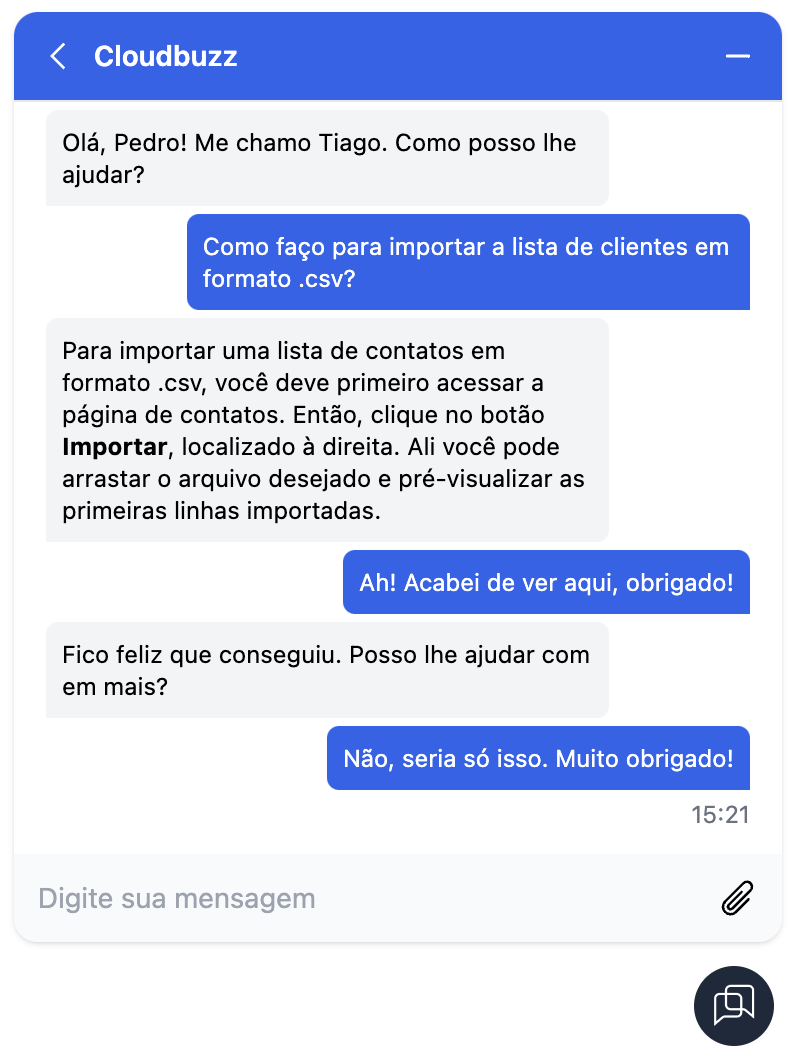
Task: Minimize the Cloudbuzz chat window
Action: 737,56
